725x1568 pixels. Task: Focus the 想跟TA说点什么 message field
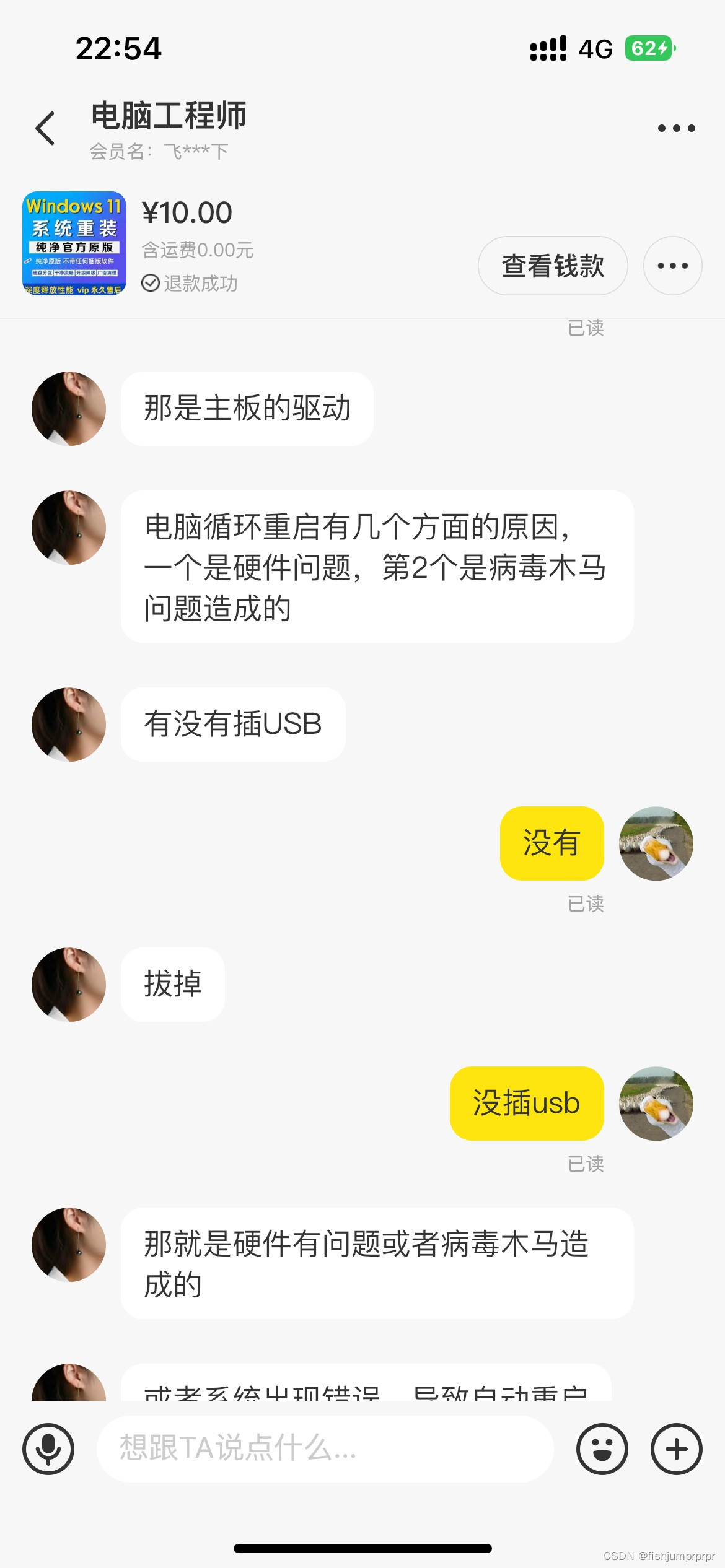(324, 1448)
